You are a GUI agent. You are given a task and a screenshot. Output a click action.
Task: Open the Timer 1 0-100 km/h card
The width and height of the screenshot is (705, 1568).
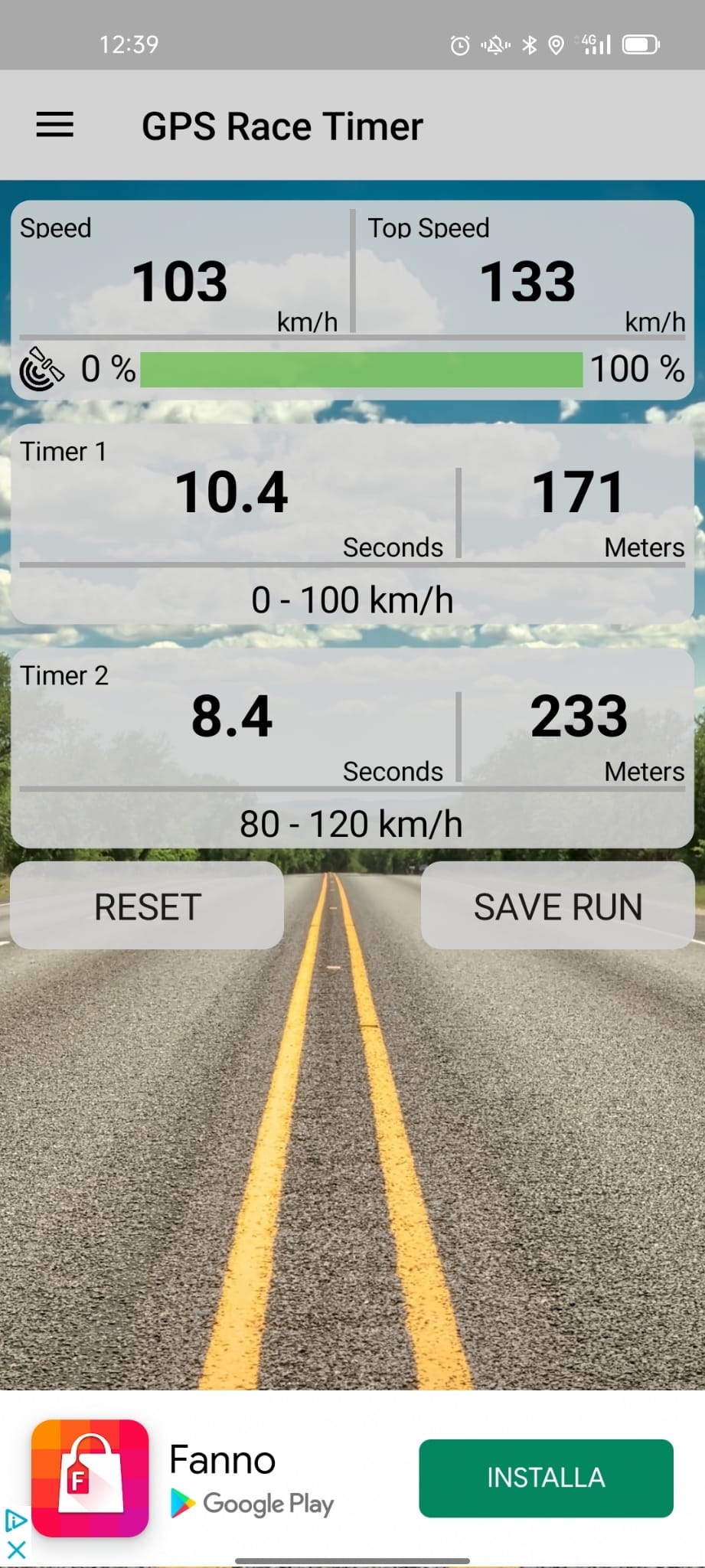tap(352, 524)
